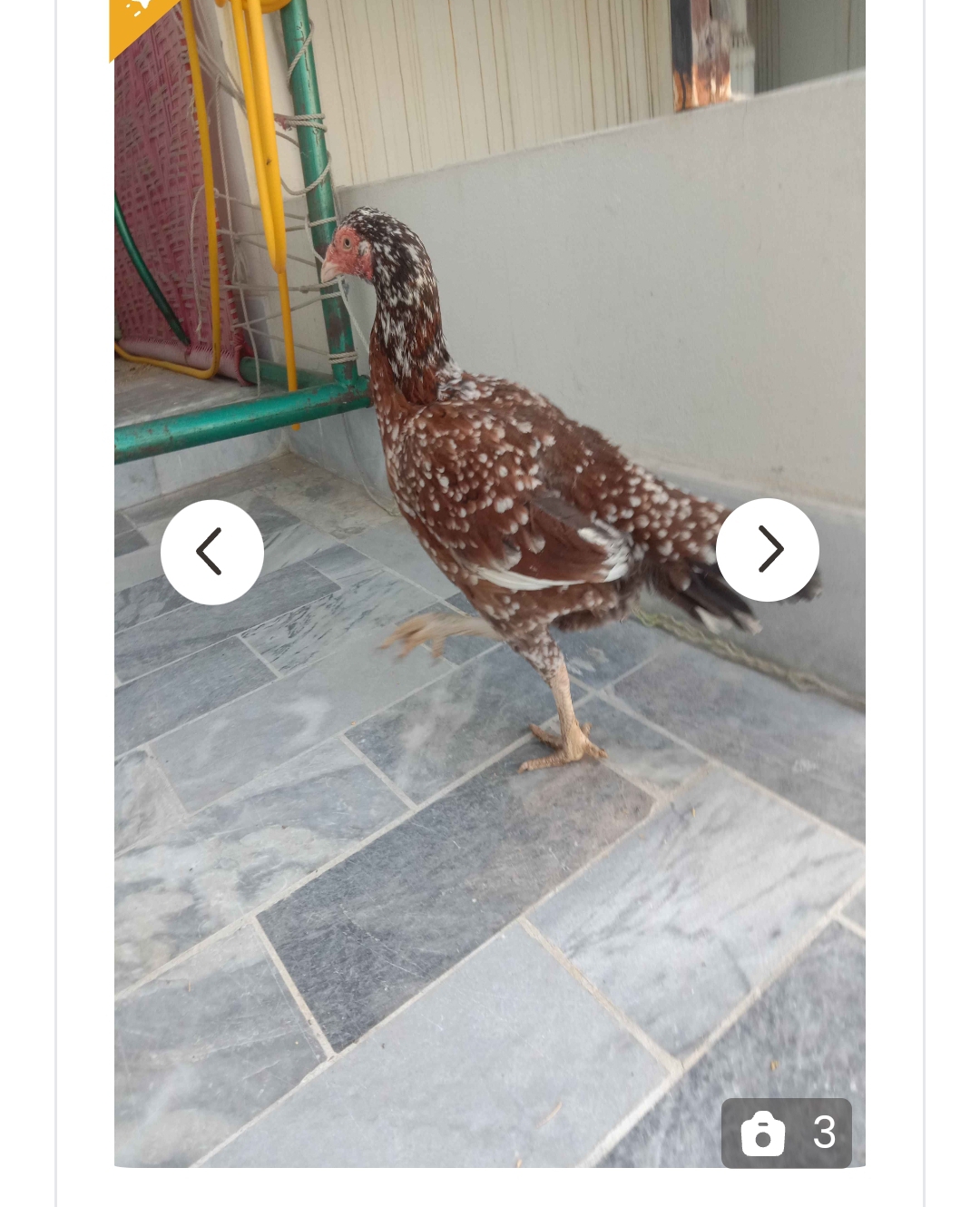Go to the next listing photo
980x1207 pixels.
coord(768,550)
